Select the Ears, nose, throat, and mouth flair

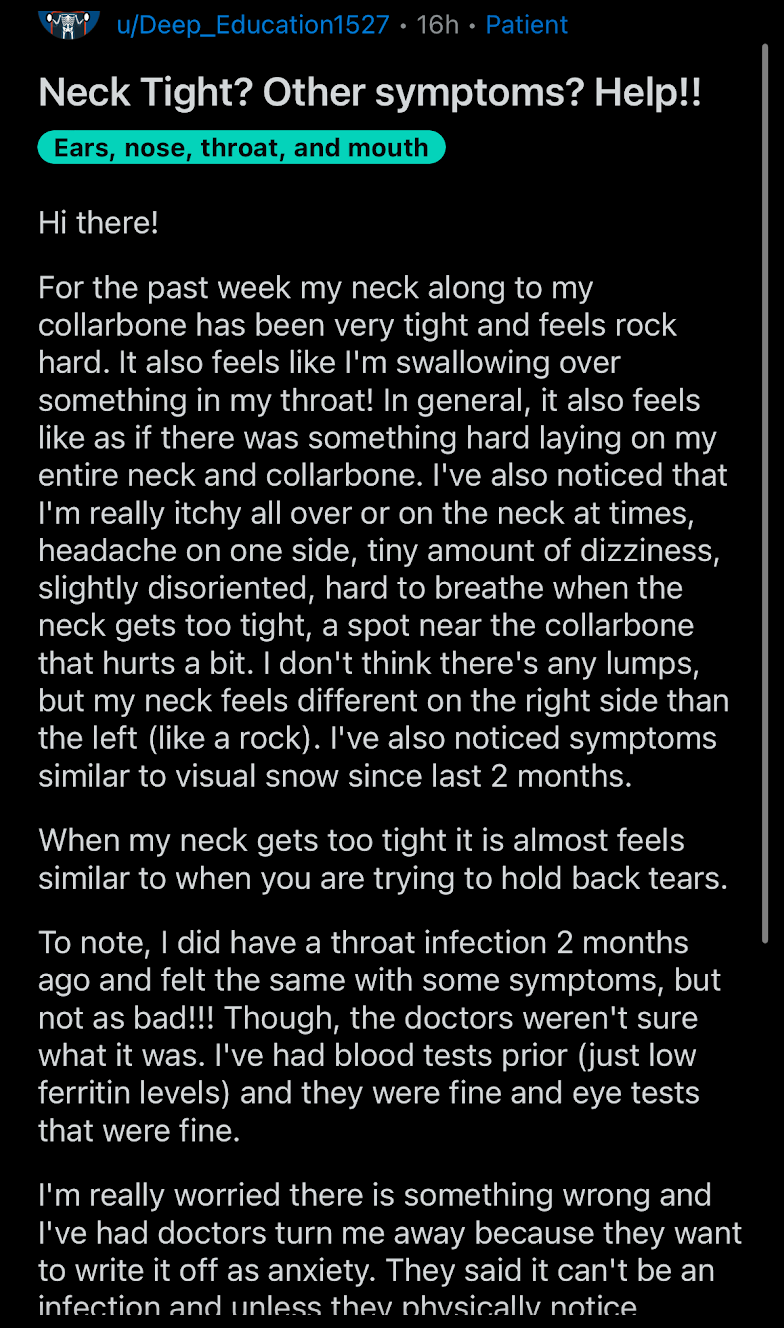pos(241,148)
